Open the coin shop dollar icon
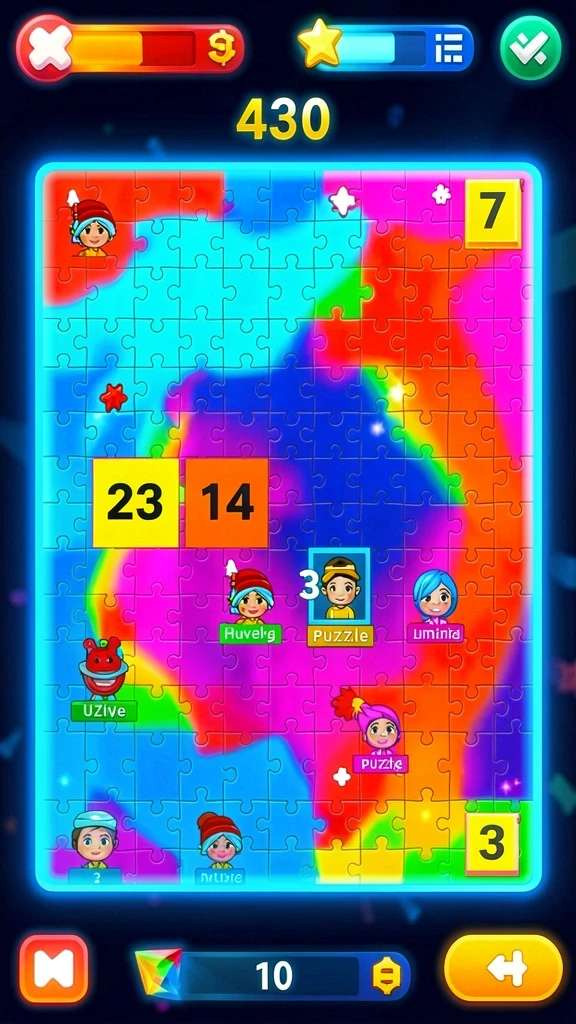 pyautogui.click(x=220, y=48)
